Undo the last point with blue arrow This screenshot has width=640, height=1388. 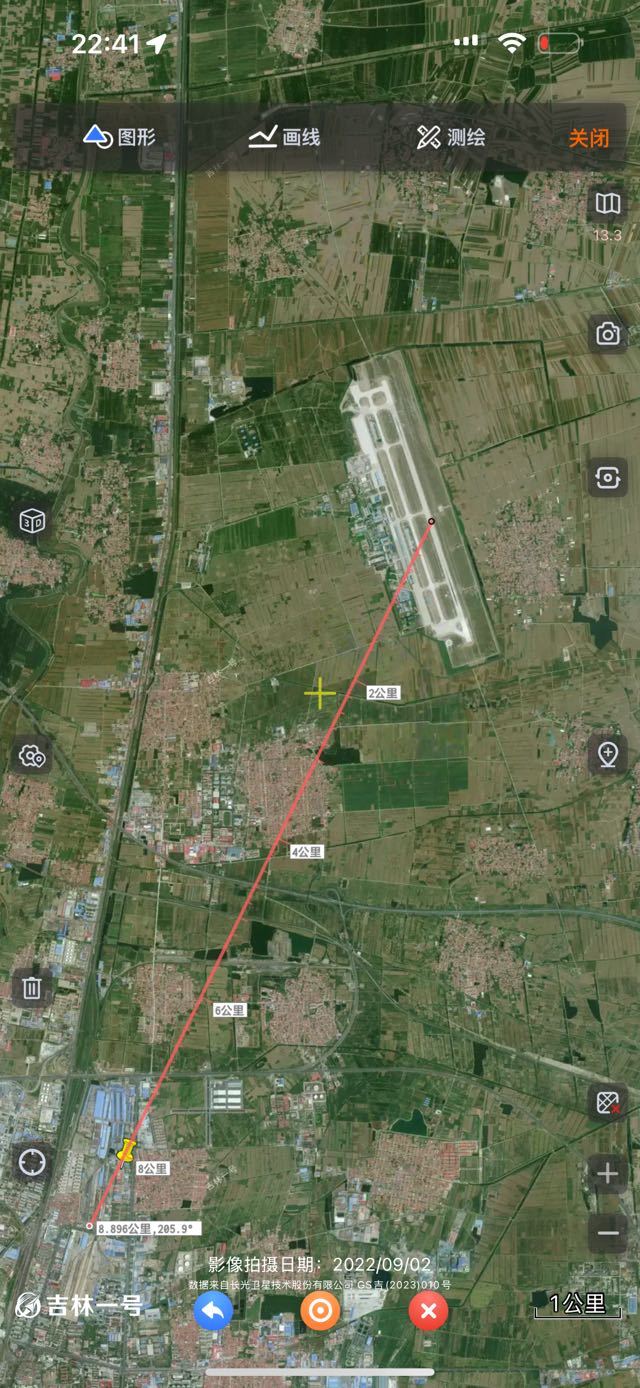pyautogui.click(x=212, y=1310)
